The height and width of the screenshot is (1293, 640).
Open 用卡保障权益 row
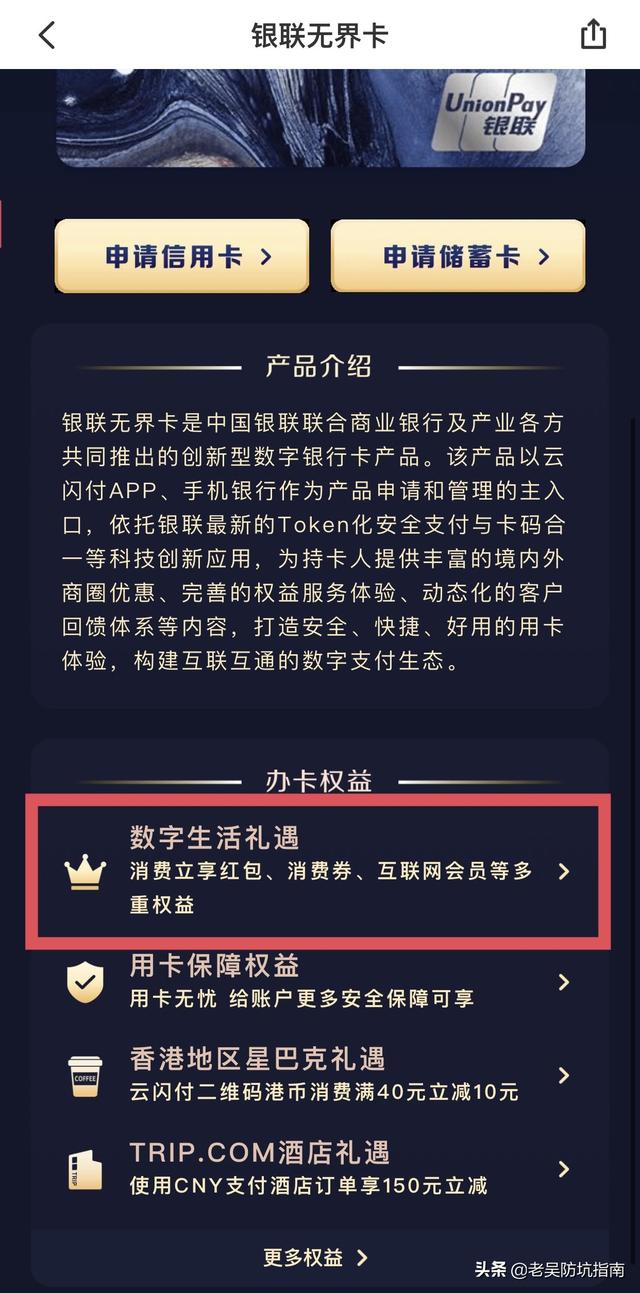[x=318, y=981]
